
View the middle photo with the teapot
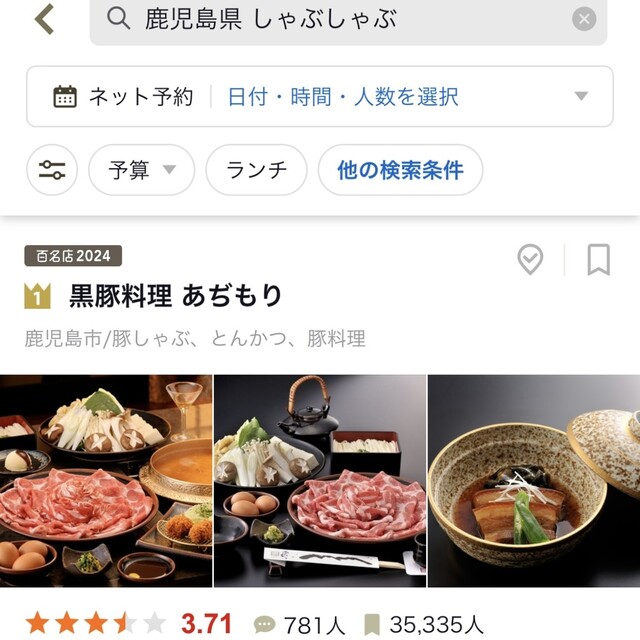(320, 481)
